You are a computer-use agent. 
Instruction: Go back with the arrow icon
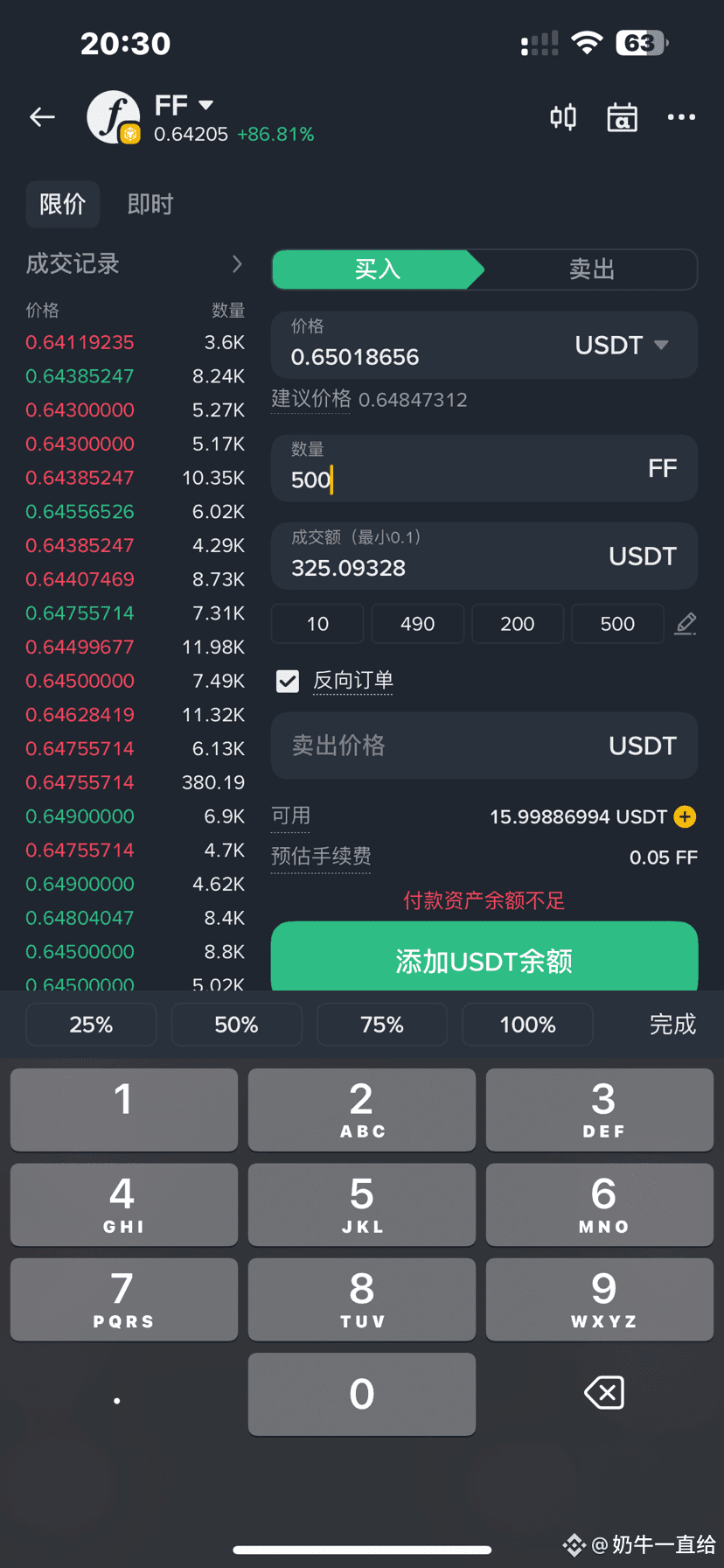(42, 116)
